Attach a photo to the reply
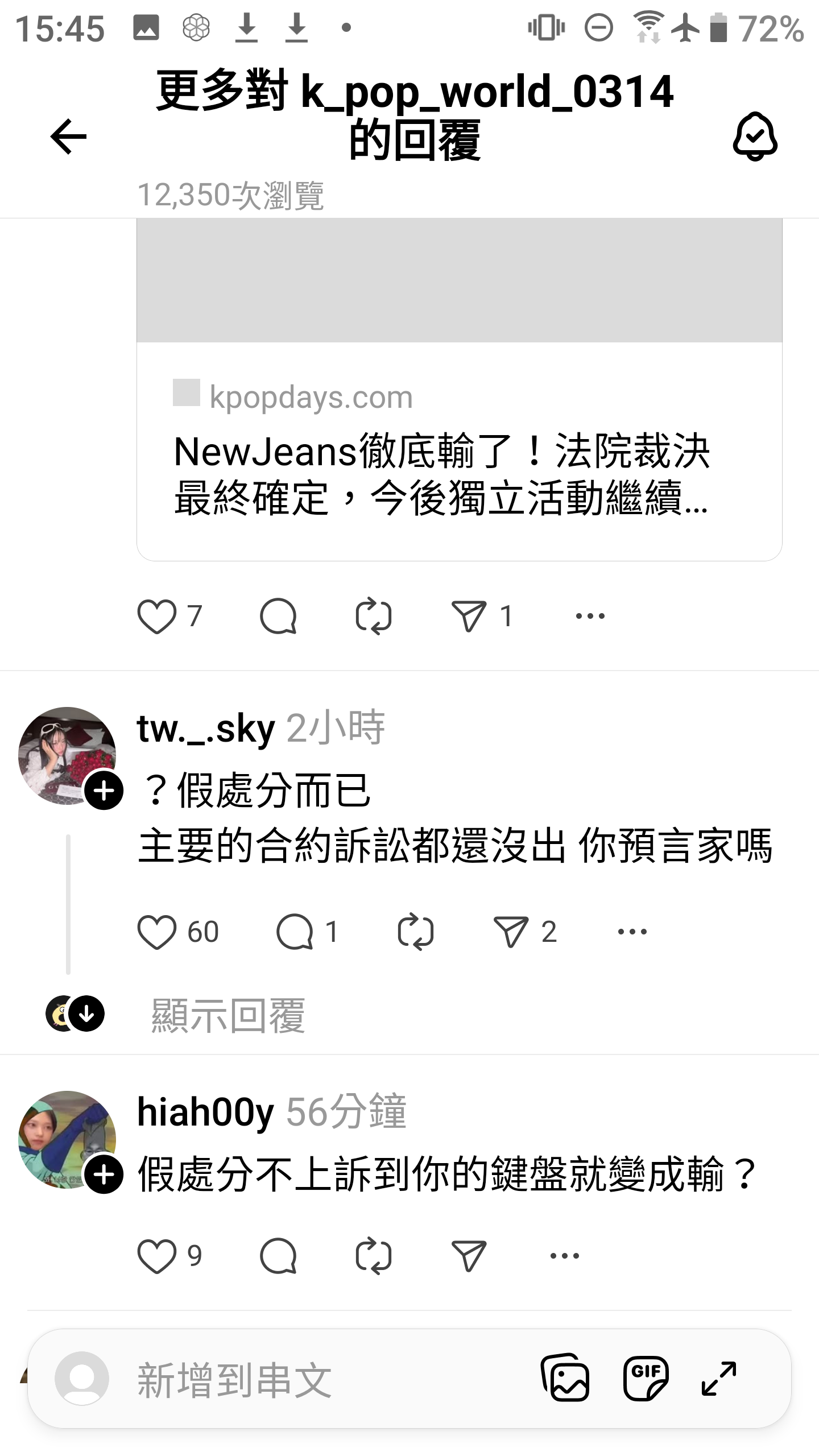Image resolution: width=819 pixels, height=1456 pixels. (565, 1379)
